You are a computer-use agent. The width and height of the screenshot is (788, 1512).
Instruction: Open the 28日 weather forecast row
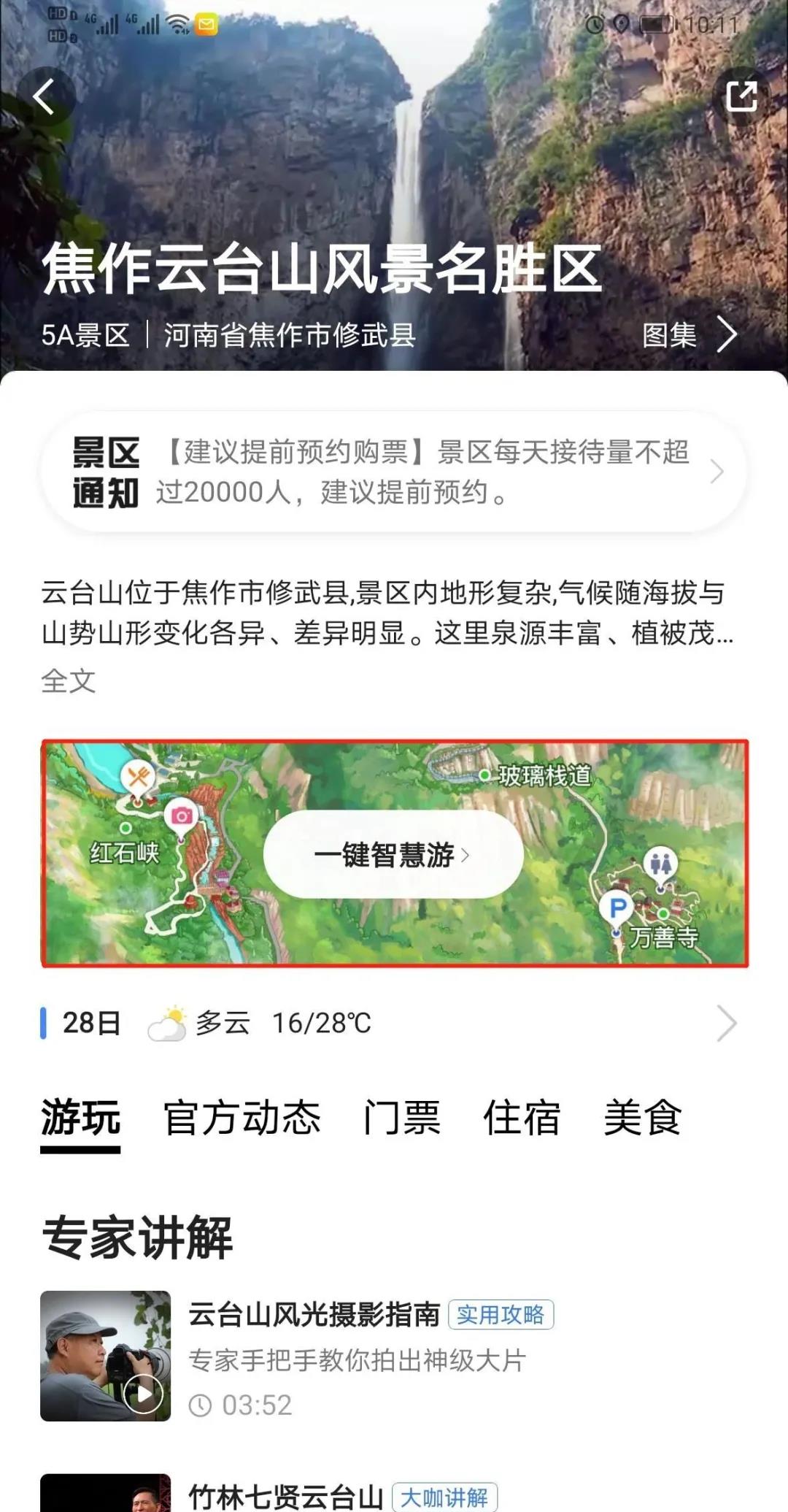[x=394, y=1023]
